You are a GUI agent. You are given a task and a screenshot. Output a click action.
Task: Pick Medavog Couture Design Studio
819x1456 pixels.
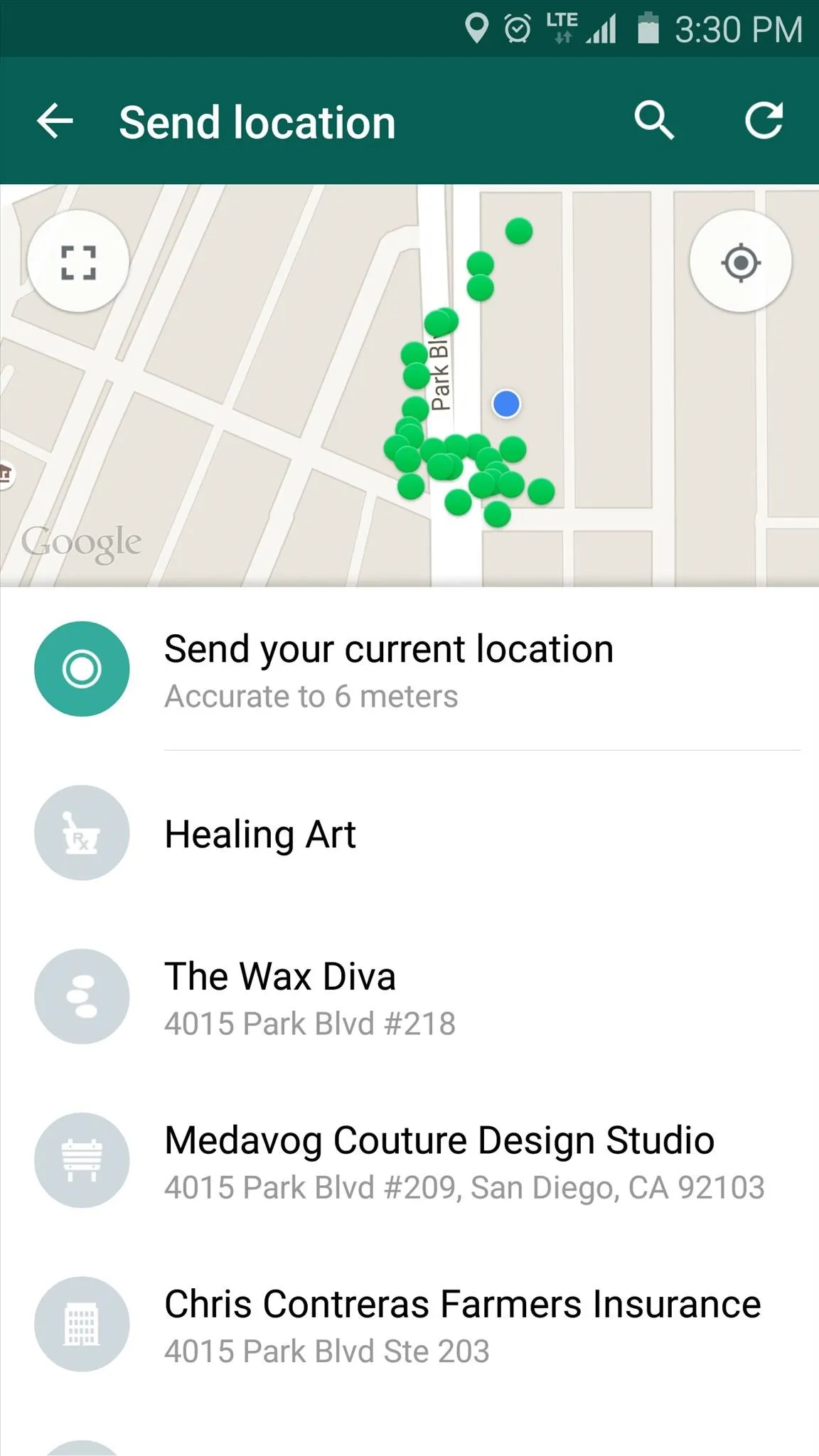(409, 1160)
